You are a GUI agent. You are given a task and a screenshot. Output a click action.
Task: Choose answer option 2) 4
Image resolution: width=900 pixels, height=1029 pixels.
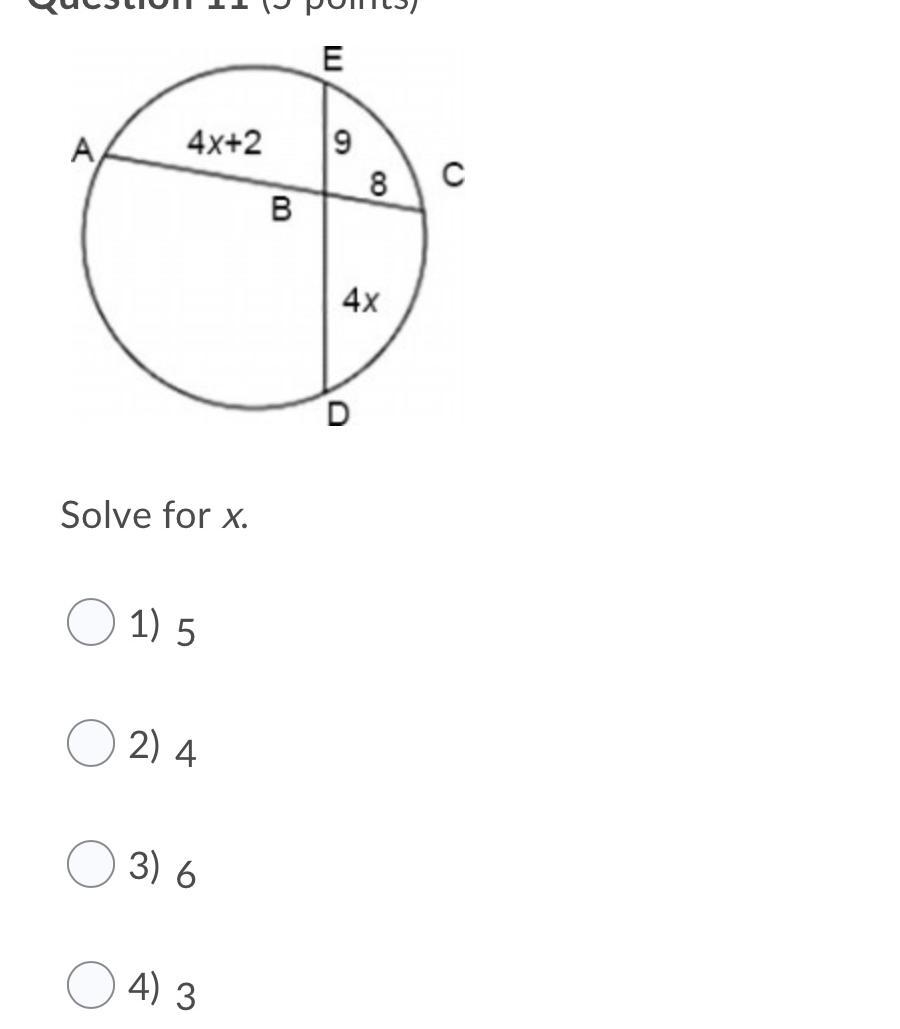point(91,744)
